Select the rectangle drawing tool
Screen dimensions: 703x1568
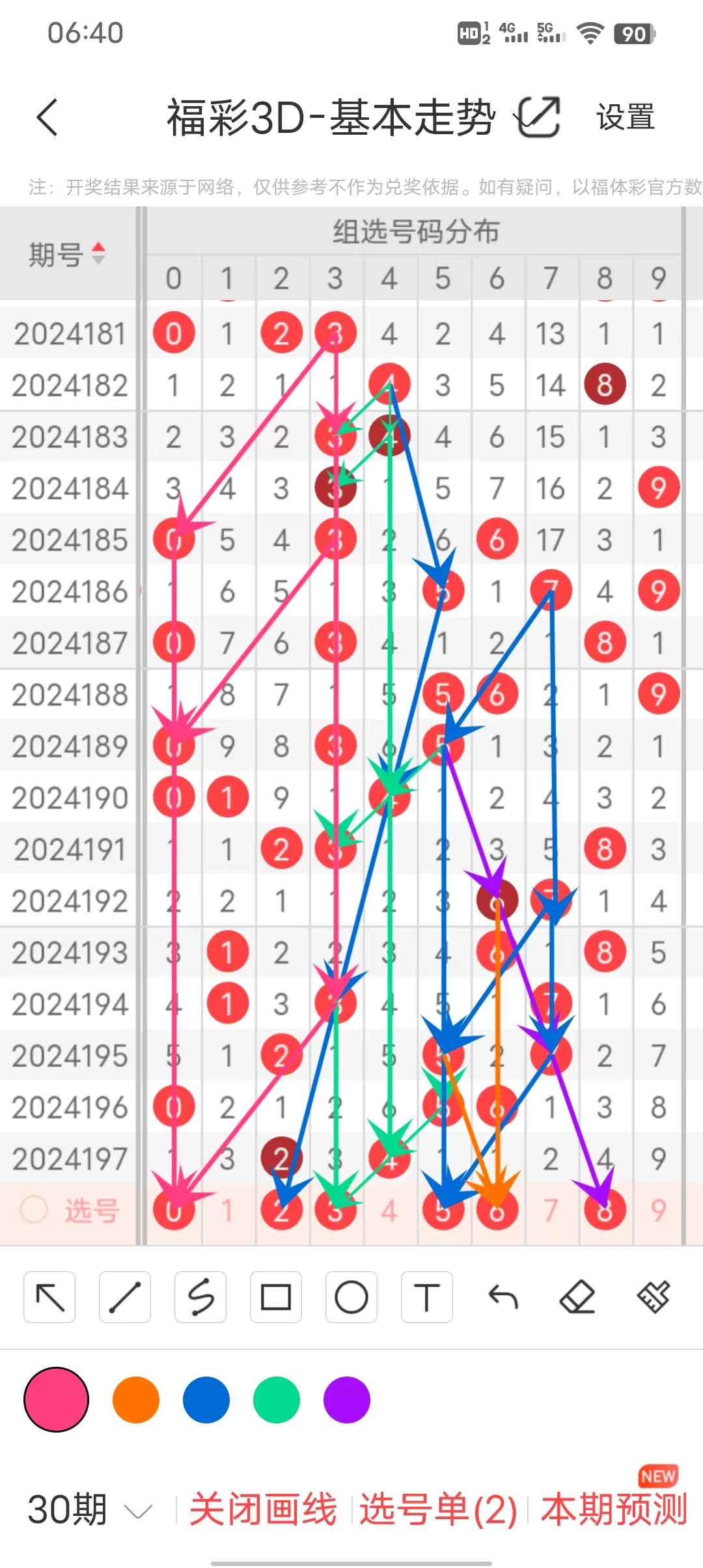tap(276, 1297)
